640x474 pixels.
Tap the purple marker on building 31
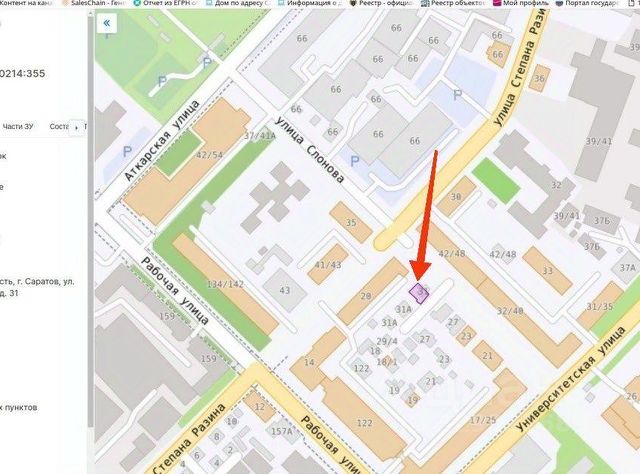click(418, 291)
